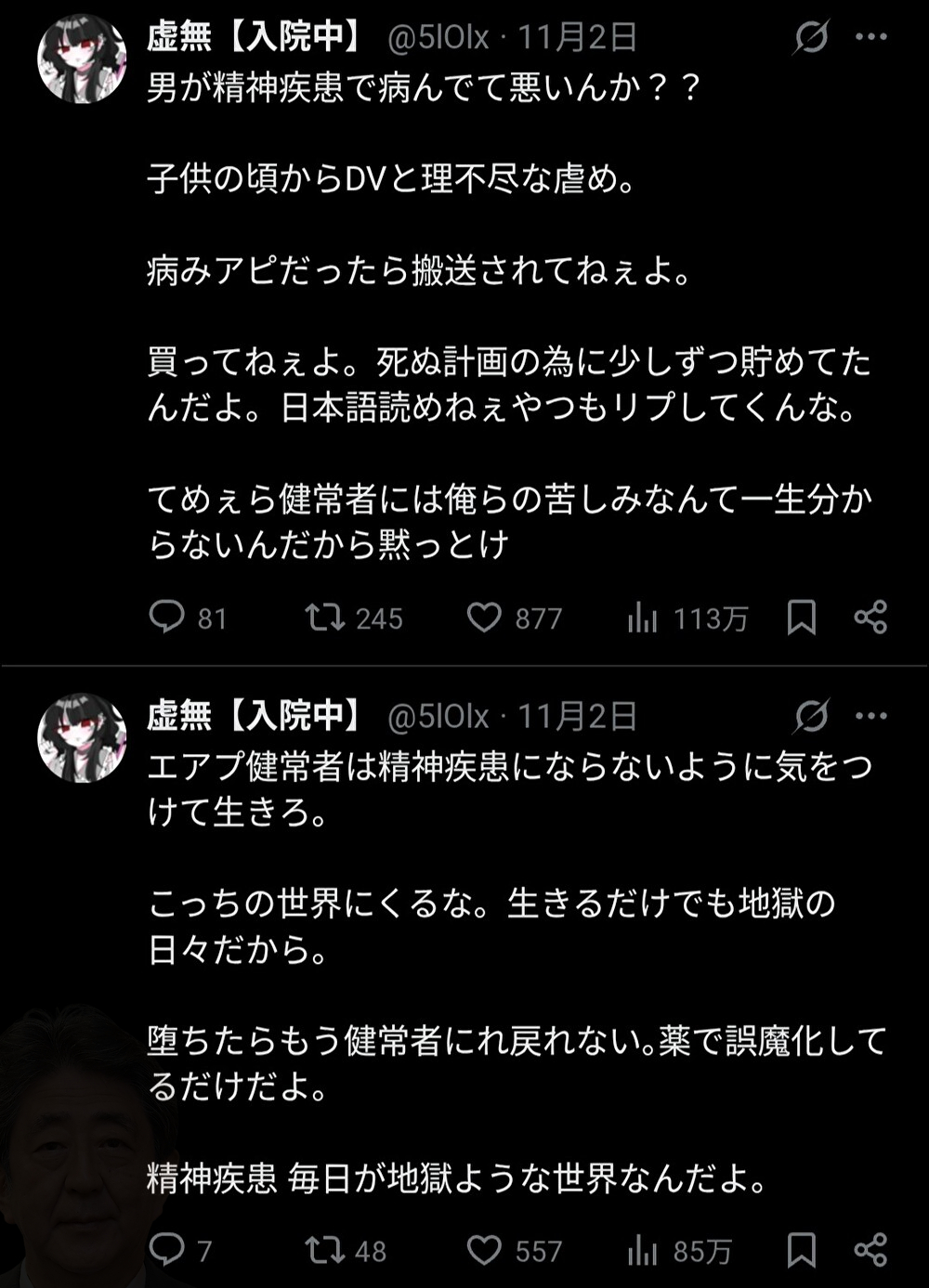The image size is (929, 1288).
Task: Repost the post with 48 reposts
Action: pos(325,1250)
